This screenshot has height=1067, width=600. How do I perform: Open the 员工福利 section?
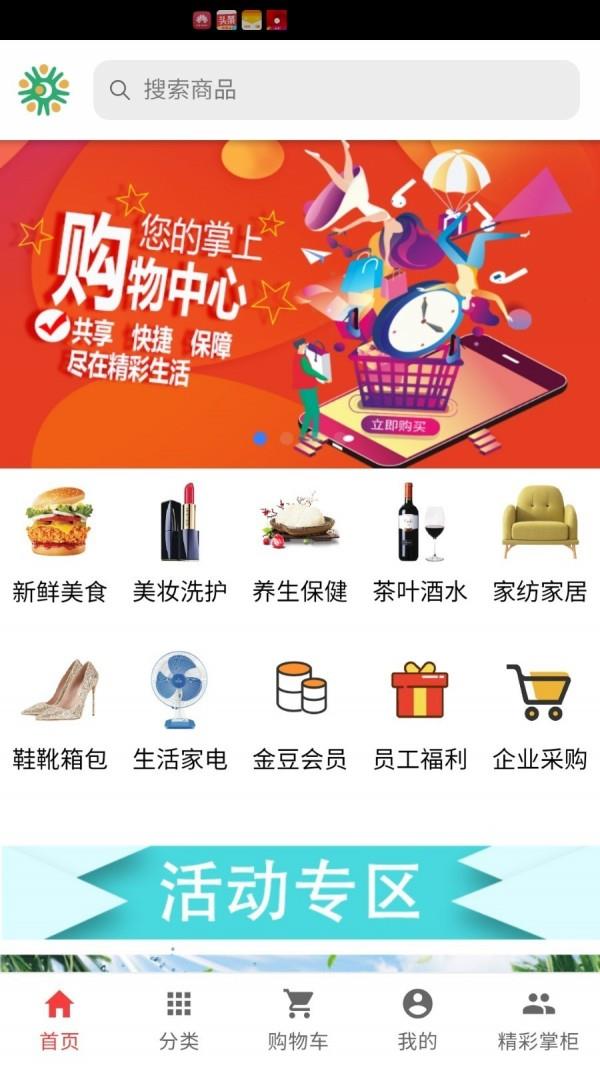(x=420, y=712)
